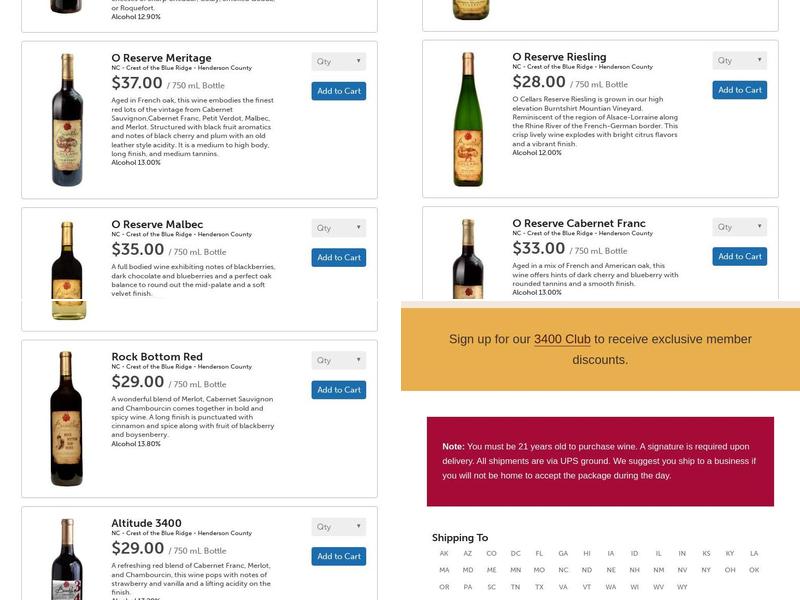Add O Reserve Cabernet Franc to cart
The width and height of the screenshot is (800, 600).
tap(739, 256)
